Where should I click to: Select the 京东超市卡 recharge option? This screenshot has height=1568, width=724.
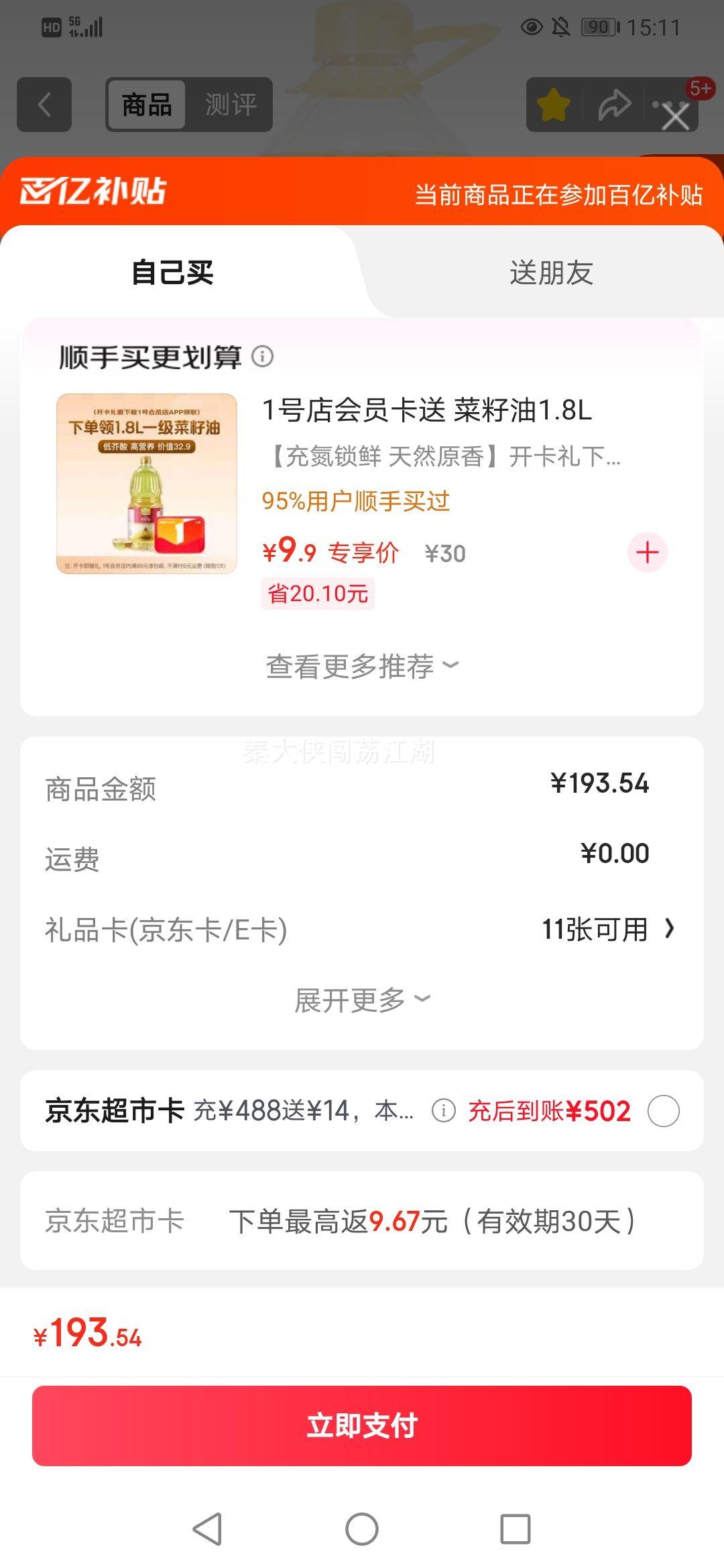pyautogui.click(x=663, y=1111)
